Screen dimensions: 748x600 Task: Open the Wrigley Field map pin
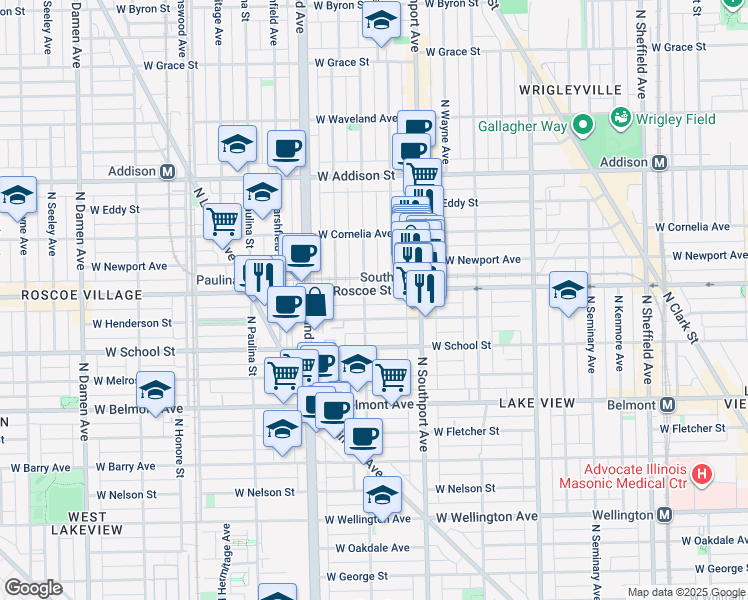[621, 118]
